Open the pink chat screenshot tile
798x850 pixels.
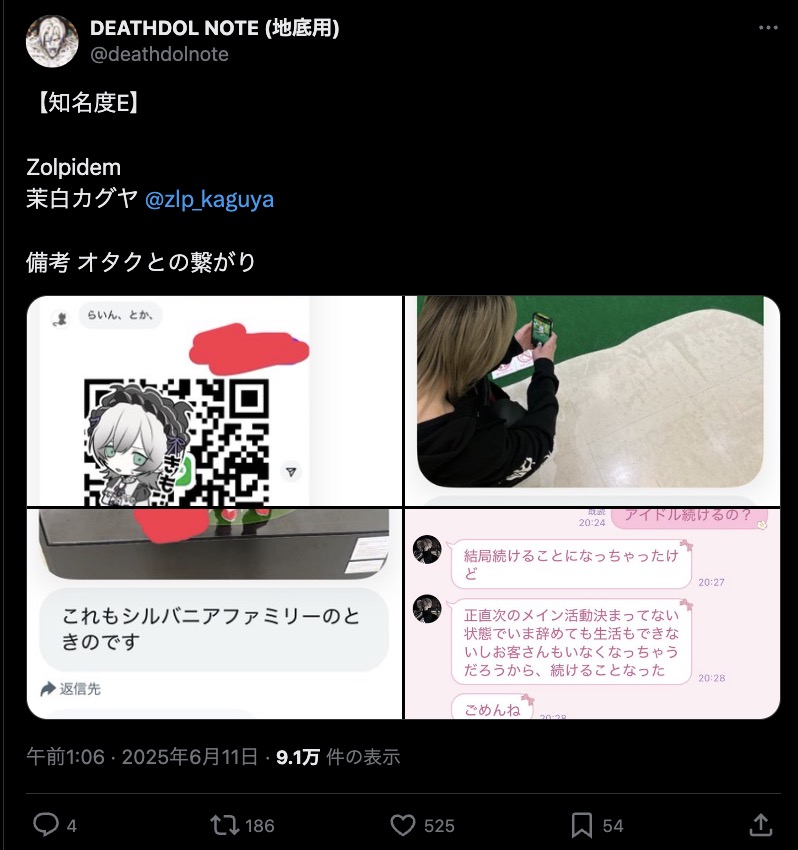[591, 613]
